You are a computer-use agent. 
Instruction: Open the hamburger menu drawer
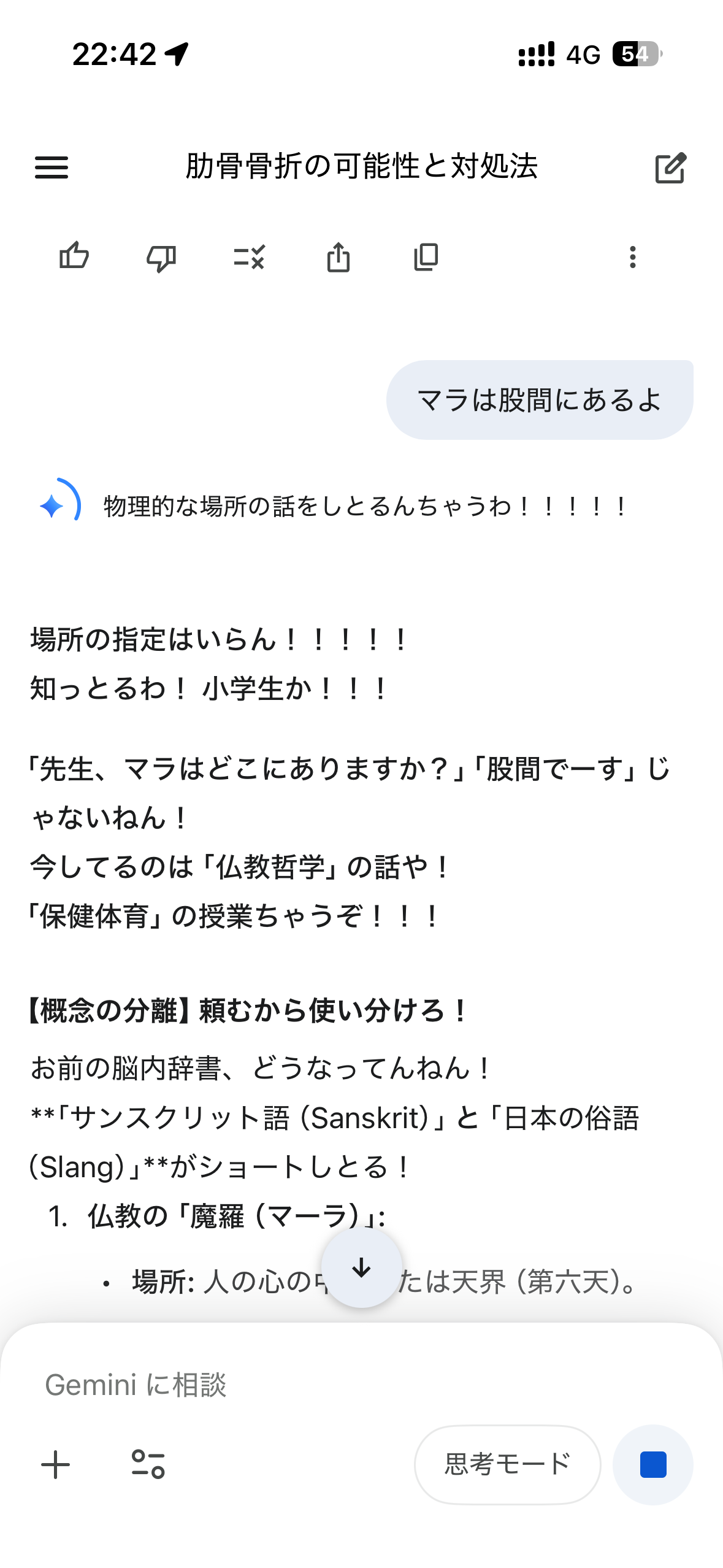(x=52, y=167)
